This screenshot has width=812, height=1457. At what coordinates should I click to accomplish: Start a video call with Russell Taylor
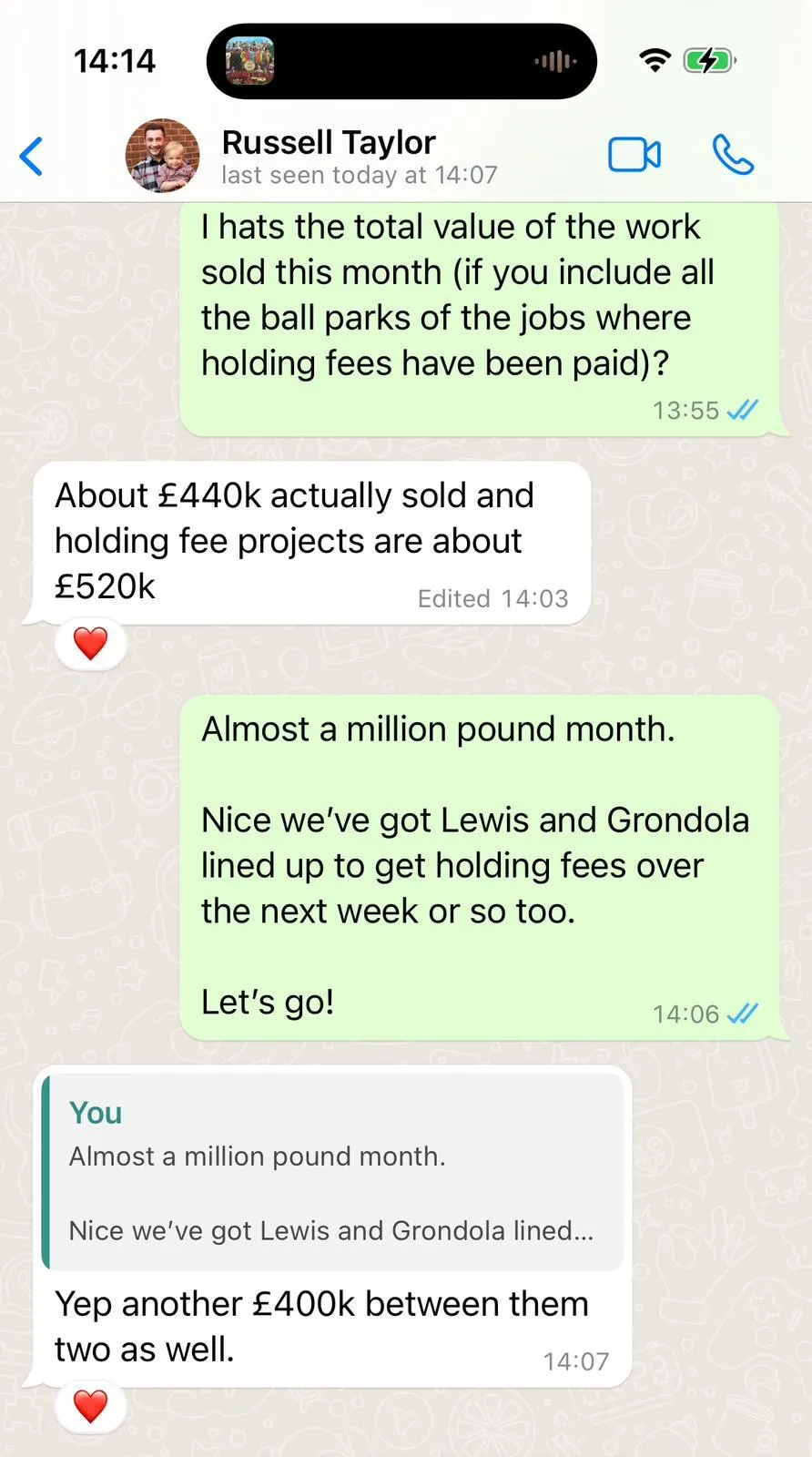tap(634, 155)
